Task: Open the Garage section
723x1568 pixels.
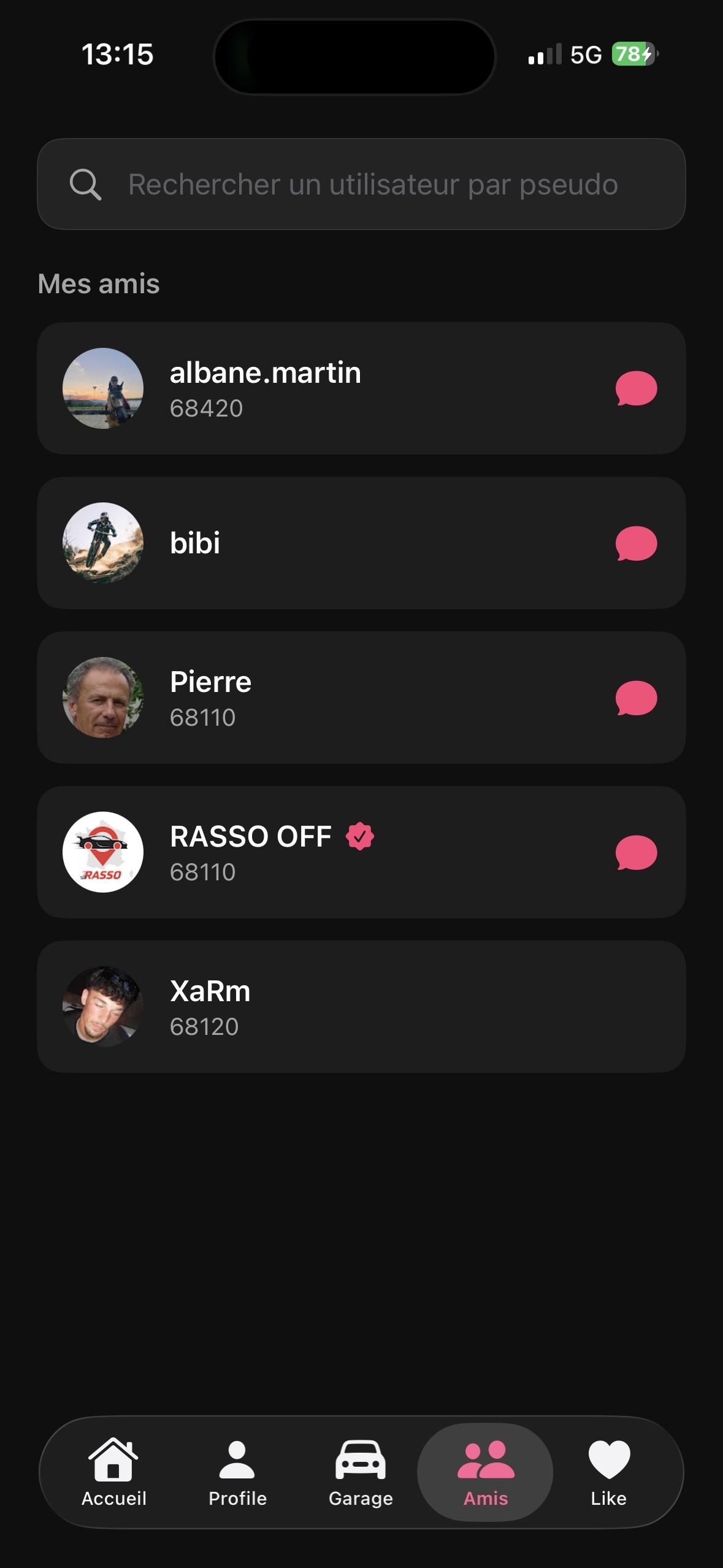Action: tap(361, 1472)
